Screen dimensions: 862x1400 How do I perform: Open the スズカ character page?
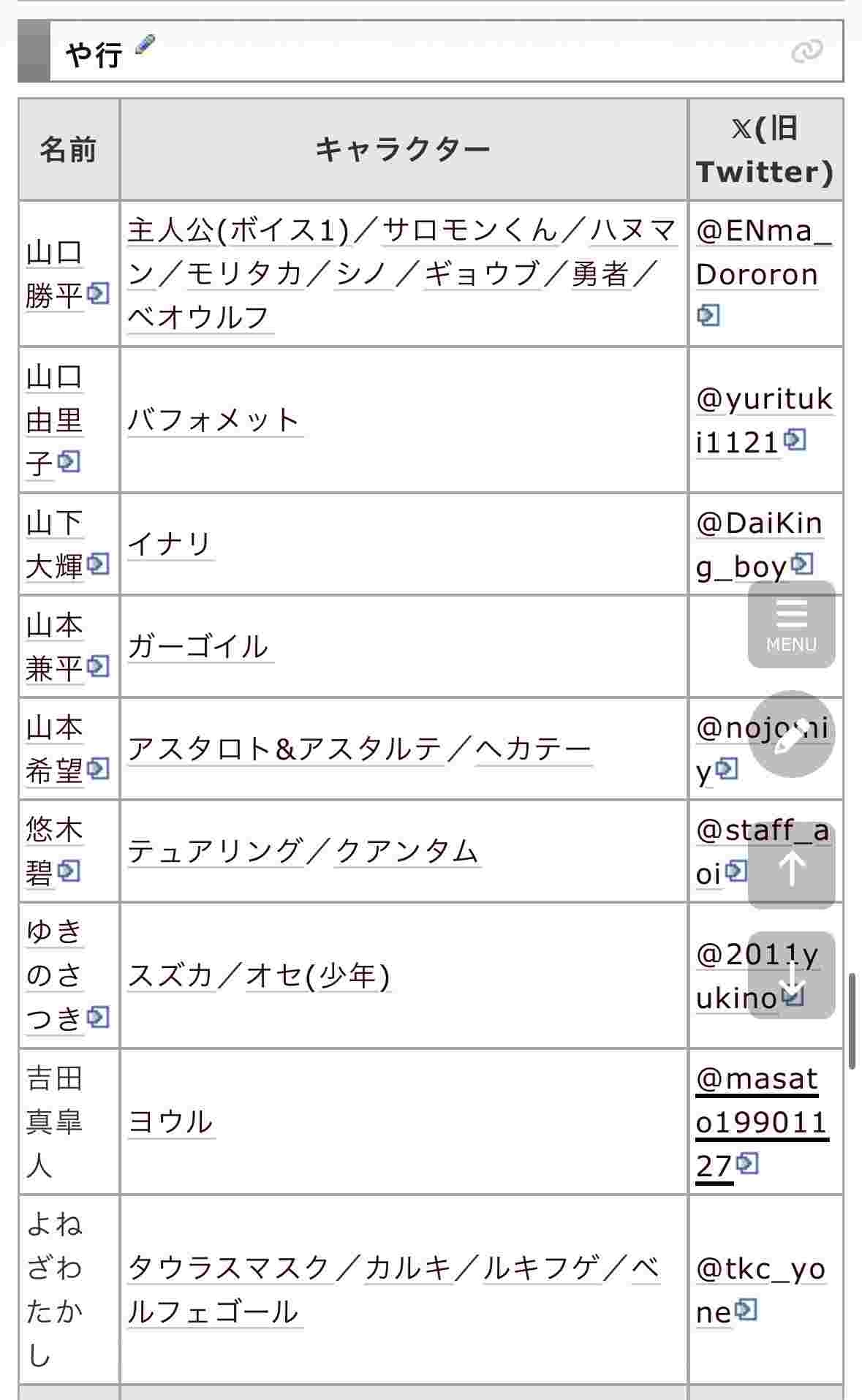tap(170, 976)
